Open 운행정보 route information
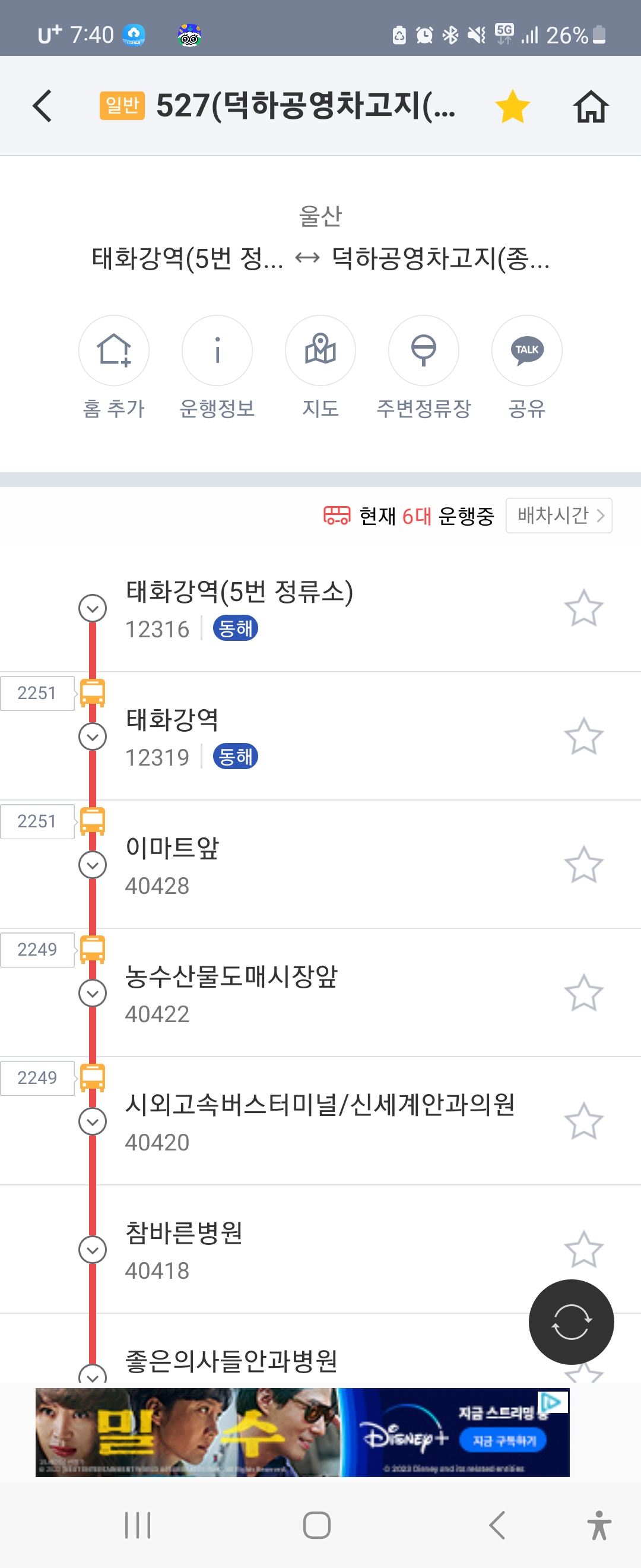This screenshot has width=641, height=1568. coord(217,350)
